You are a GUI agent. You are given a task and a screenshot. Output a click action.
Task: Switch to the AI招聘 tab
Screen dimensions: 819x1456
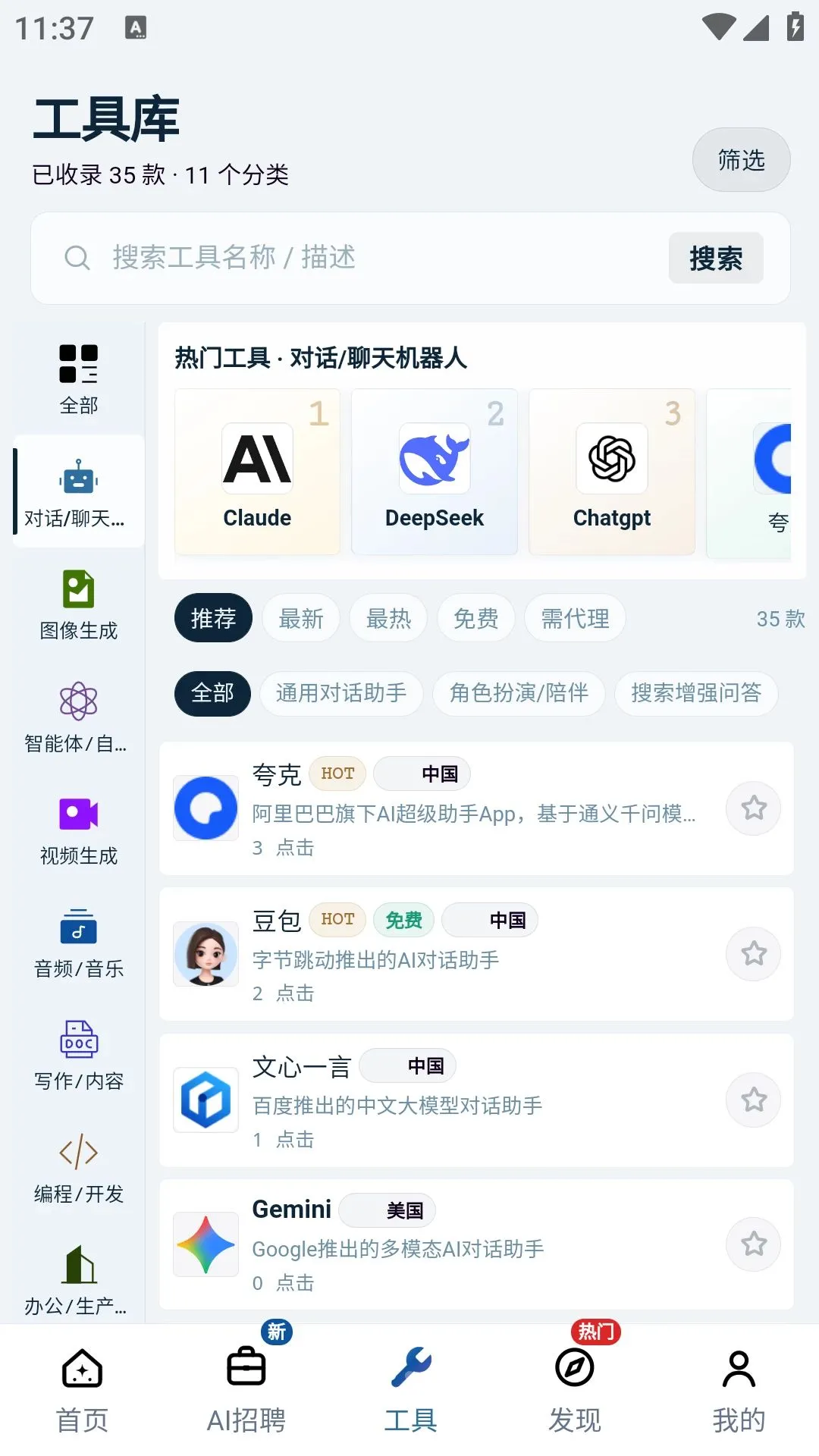click(246, 1390)
